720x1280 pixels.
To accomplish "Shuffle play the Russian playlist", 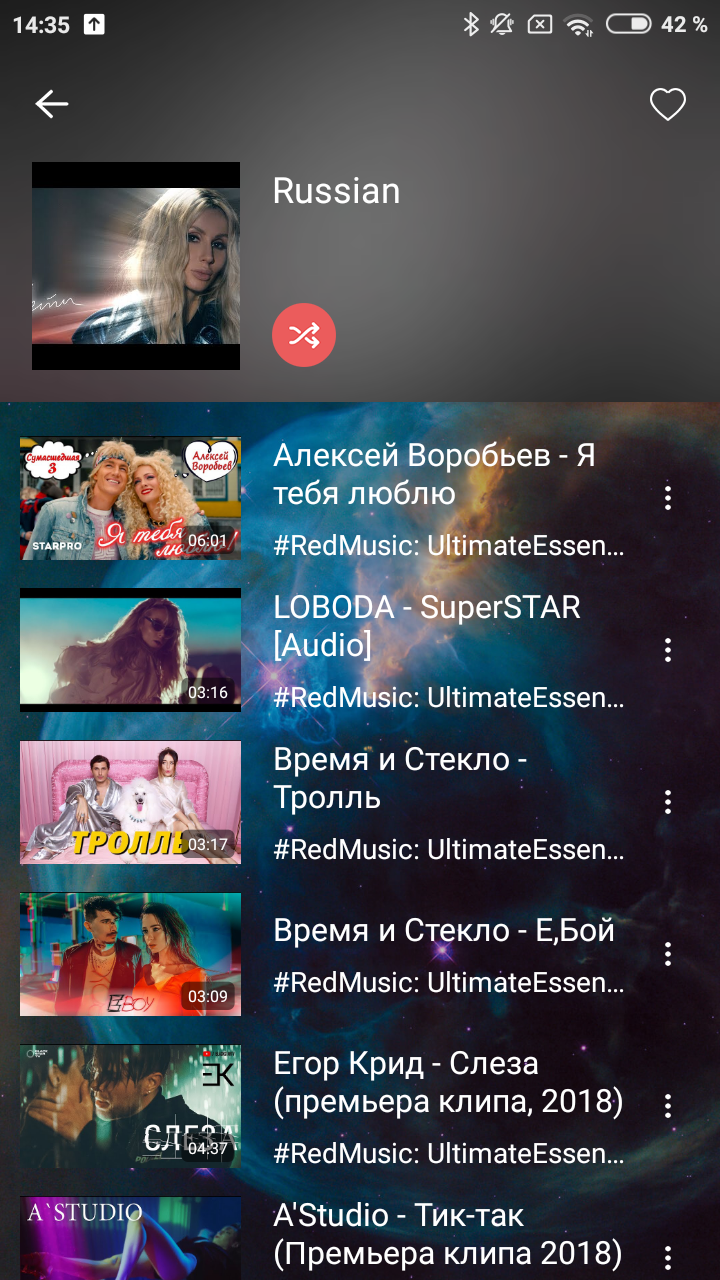I will (304, 335).
